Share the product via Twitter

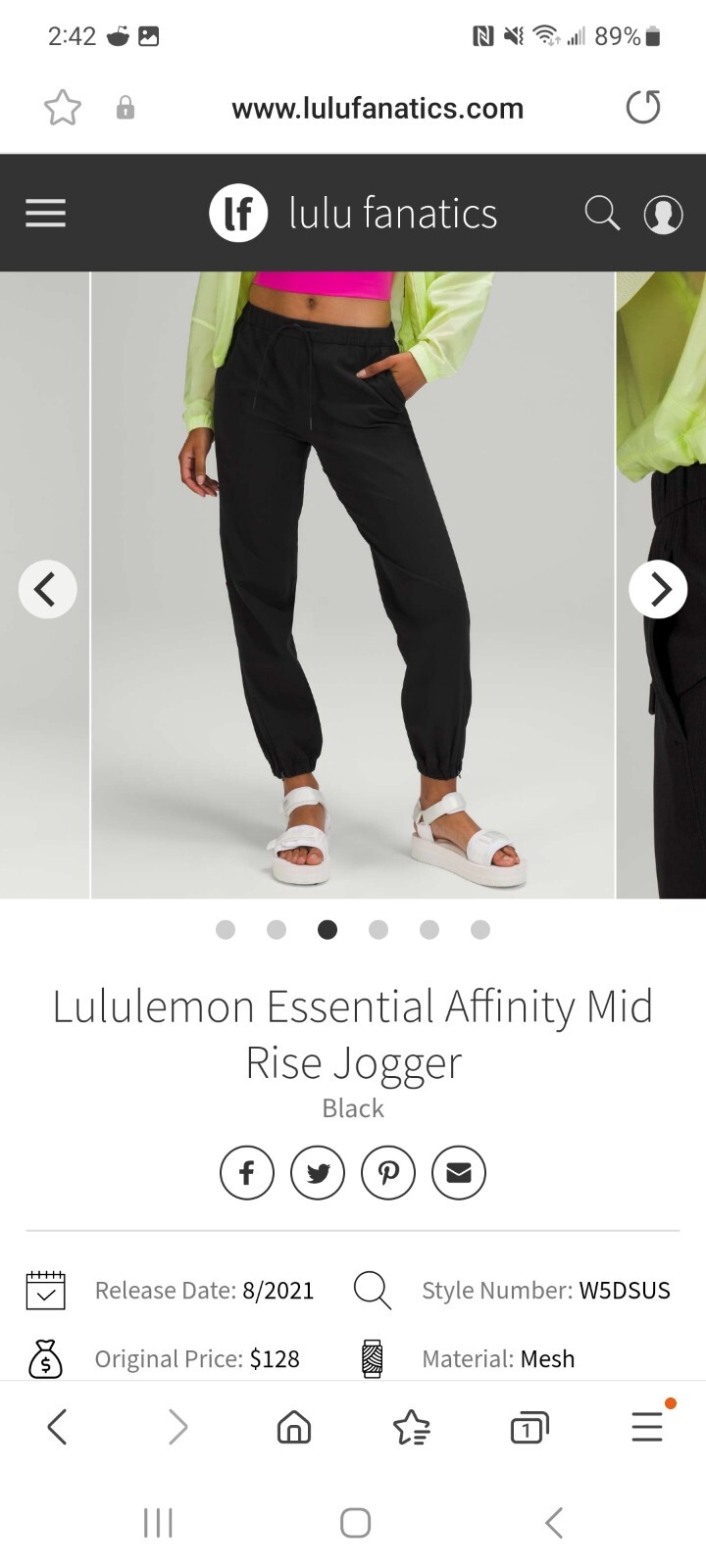point(317,1172)
